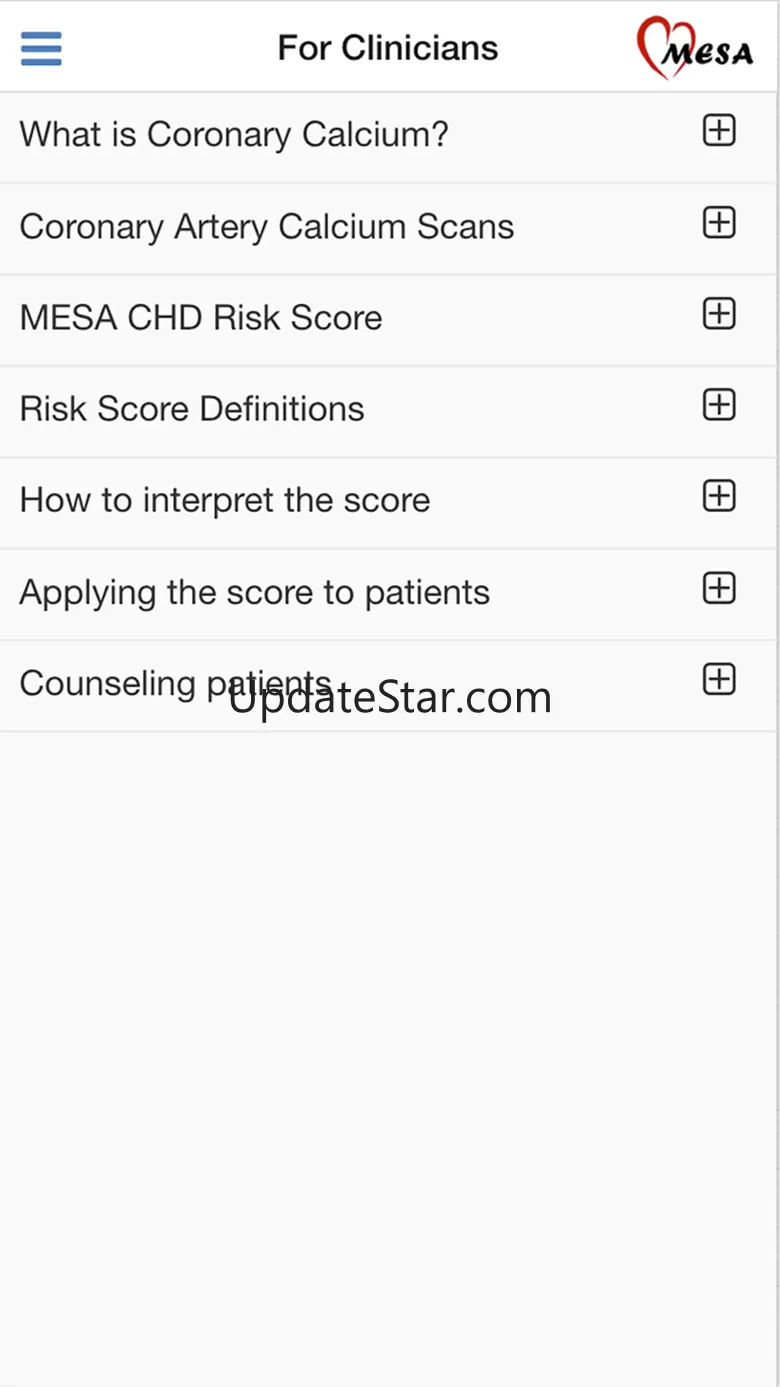Viewport: 780px width, 1387px height.
Task: Expand Coronary Artery Calcium Scans
Action: point(719,223)
